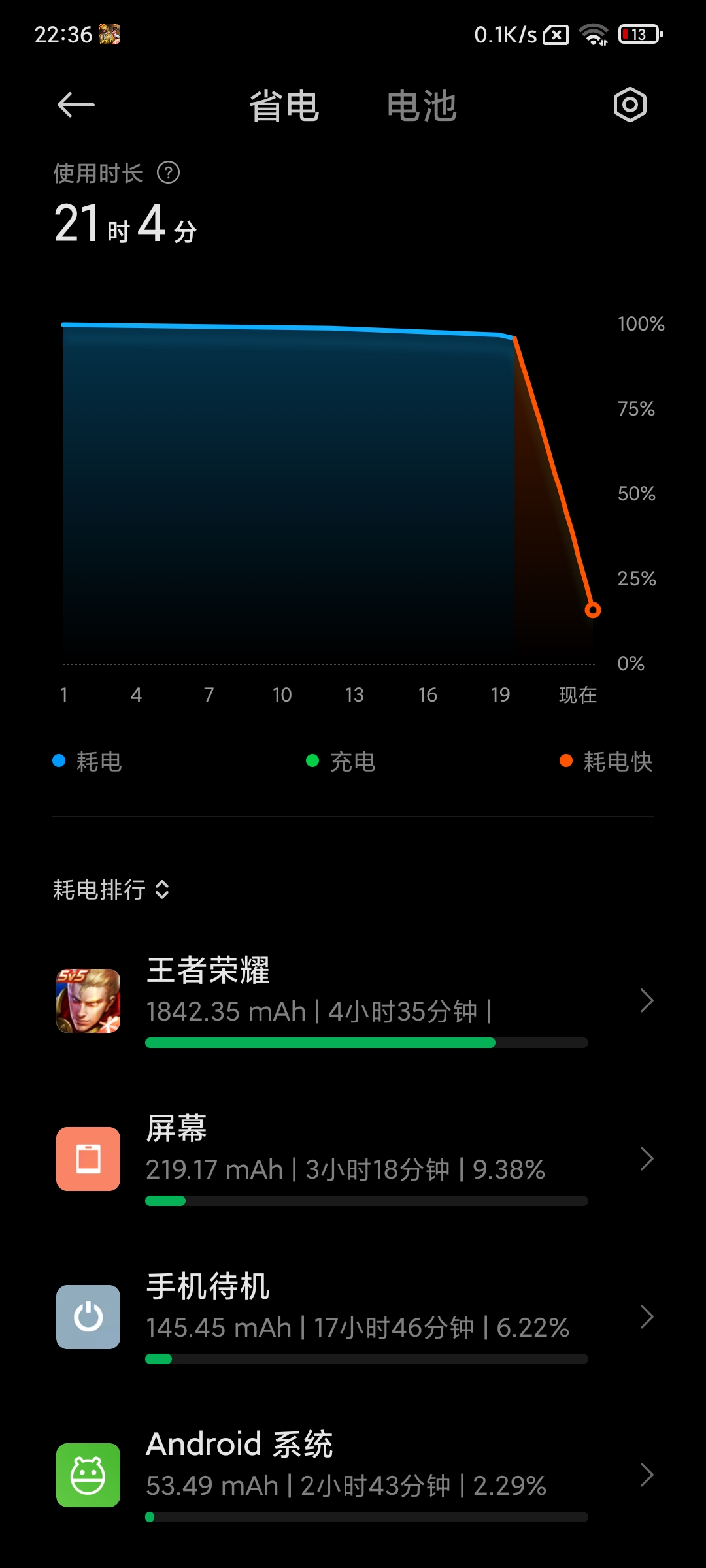706x1568 pixels.
Task: Switch to the 省电 tab
Action: (x=284, y=106)
